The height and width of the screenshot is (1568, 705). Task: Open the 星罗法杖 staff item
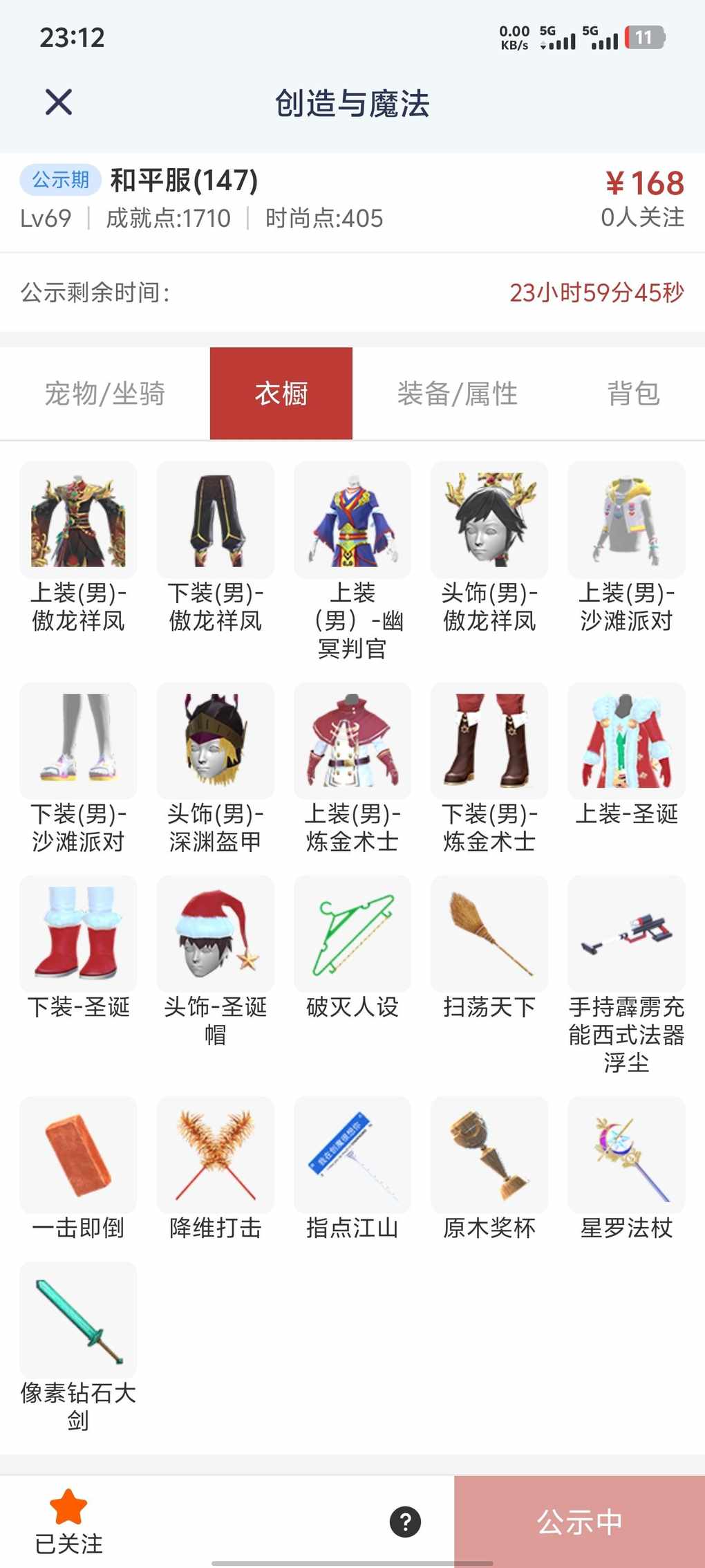point(626,1155)
